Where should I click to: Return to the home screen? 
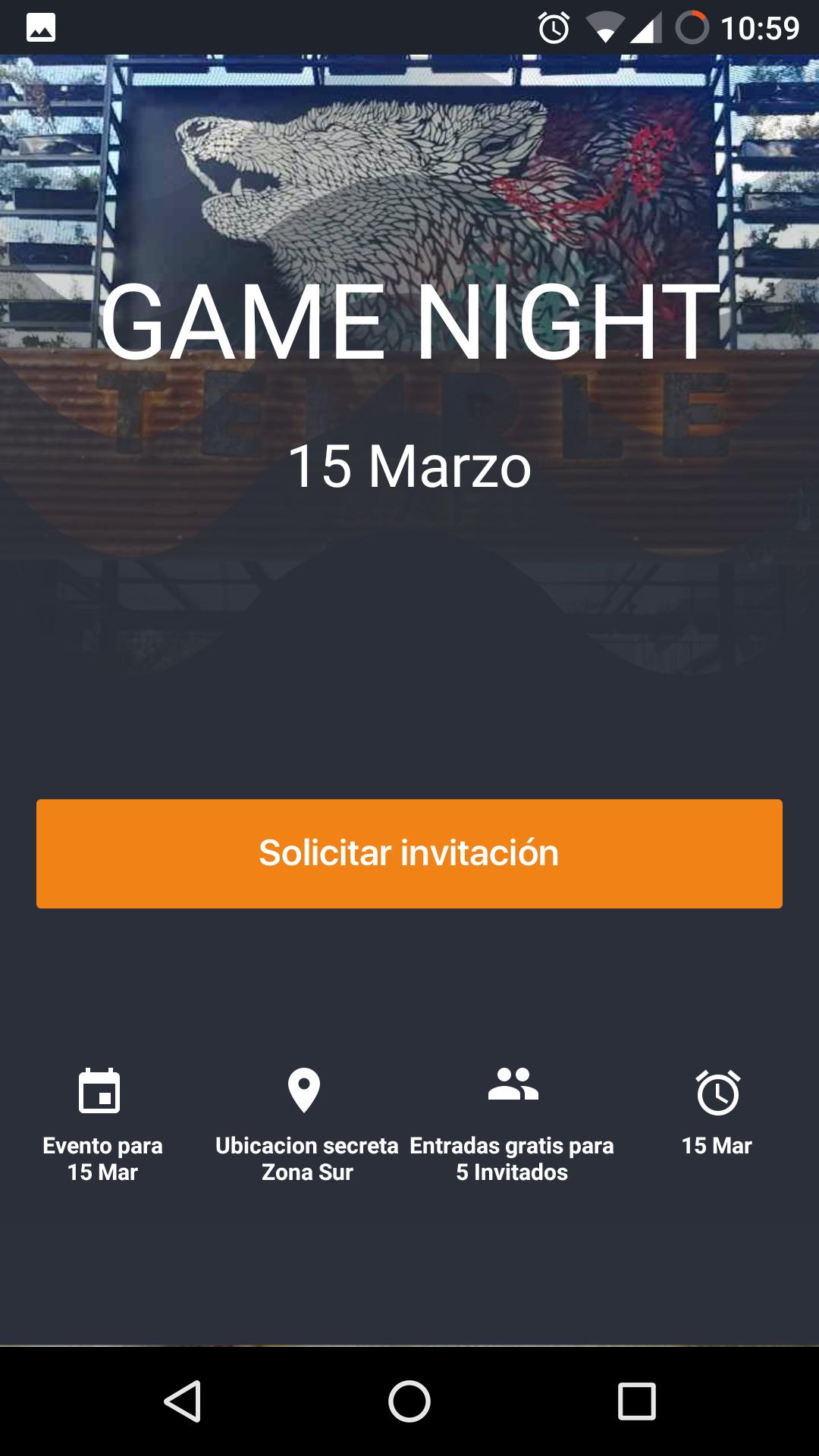click(409, 1401)
